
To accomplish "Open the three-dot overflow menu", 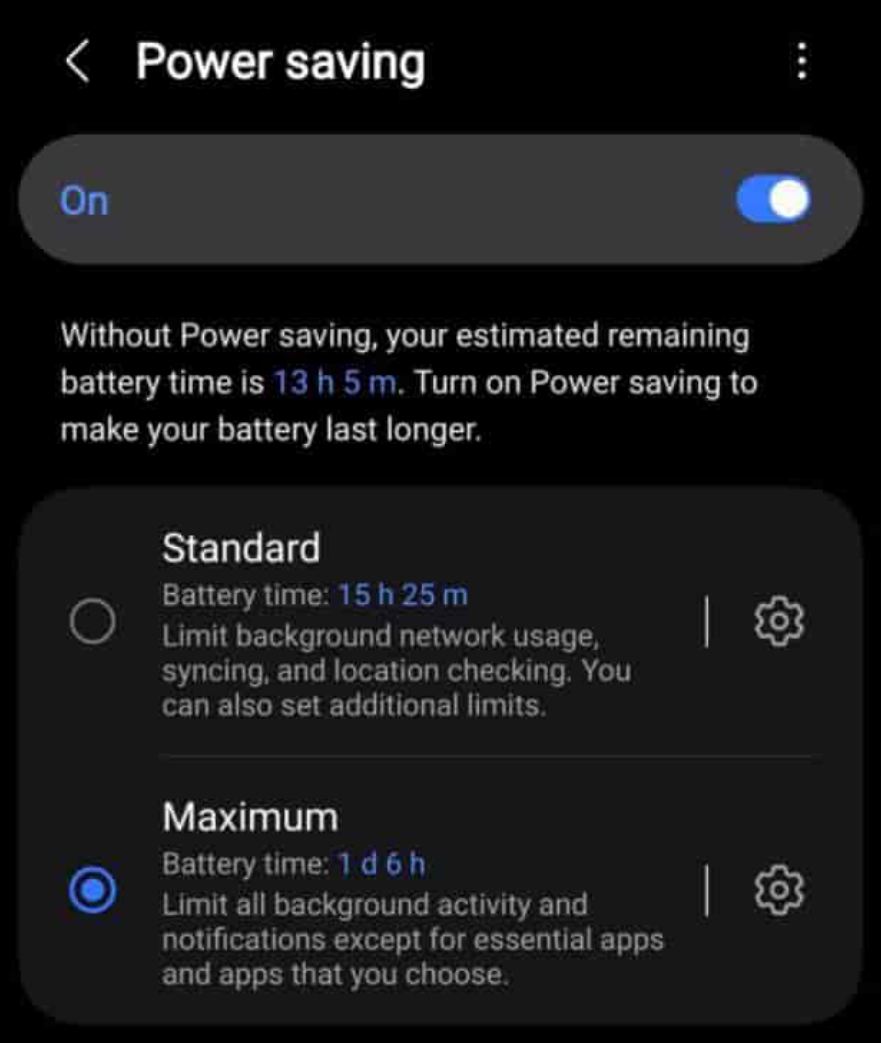I will tap(801, 62).
